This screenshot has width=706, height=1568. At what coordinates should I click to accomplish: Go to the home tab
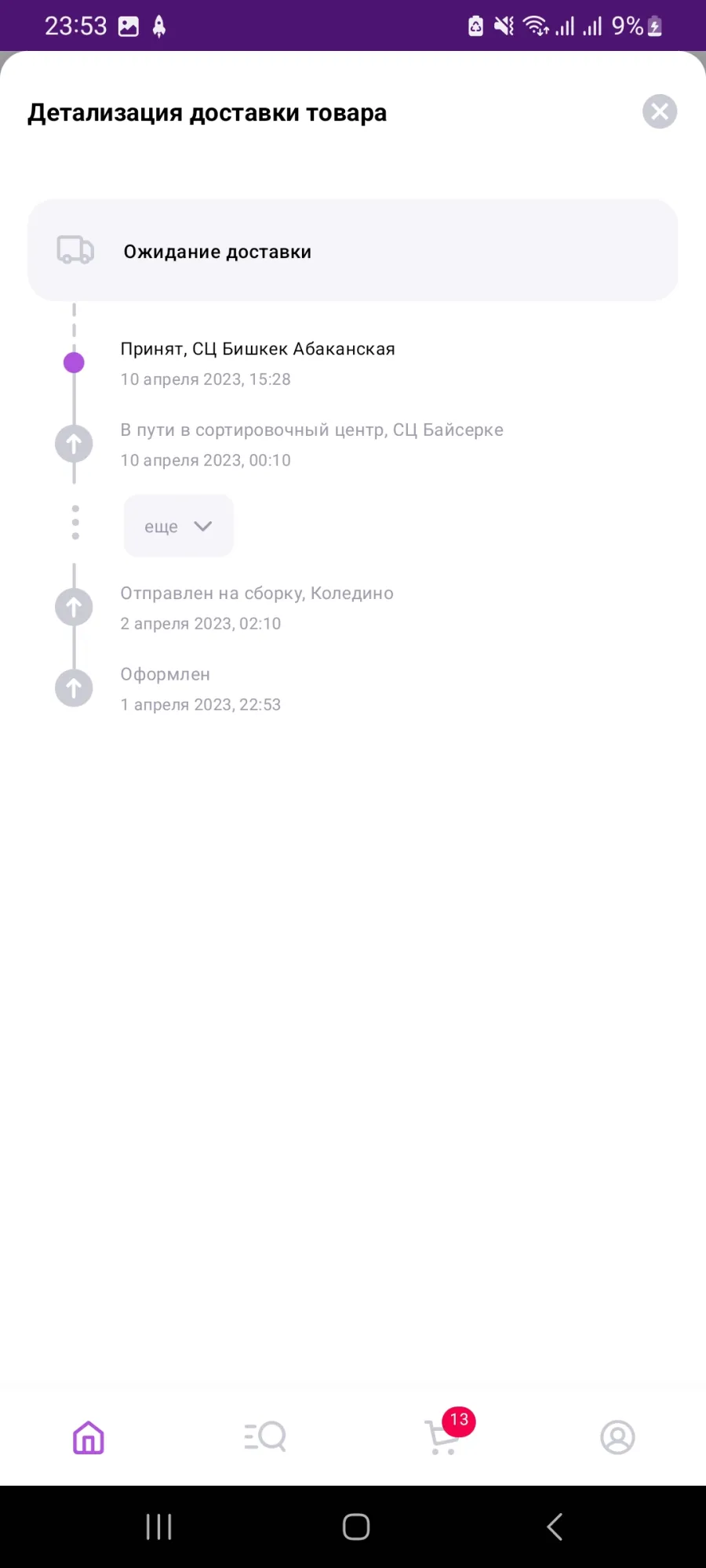tap(89, 1437)
